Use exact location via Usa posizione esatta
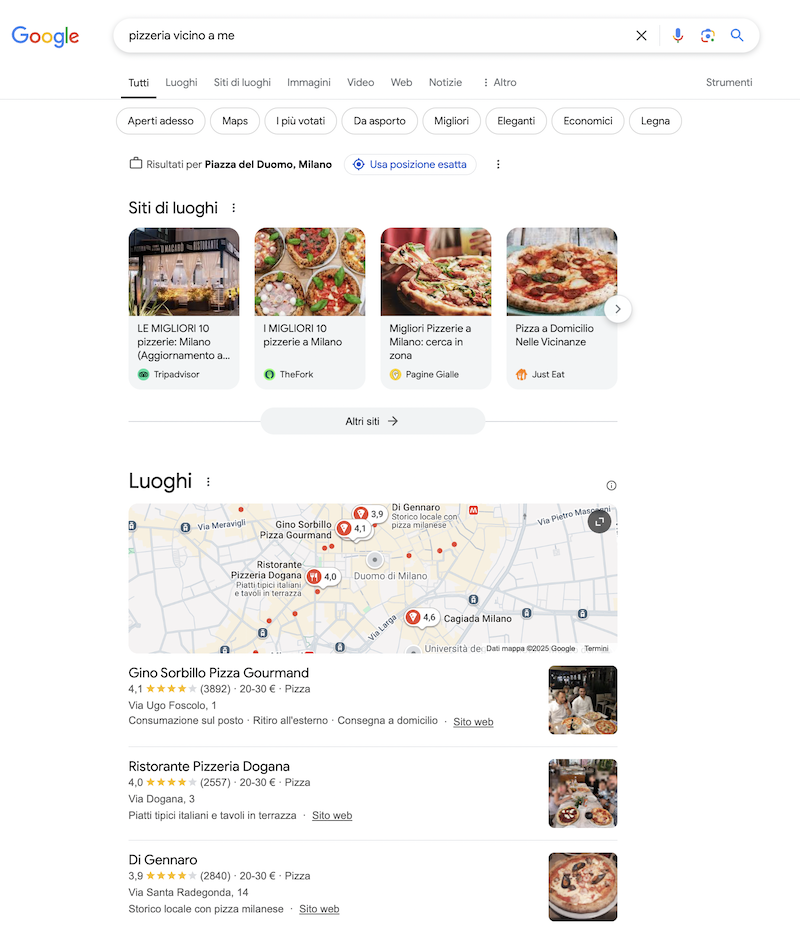Screen dimensions: 800x939 410,164
